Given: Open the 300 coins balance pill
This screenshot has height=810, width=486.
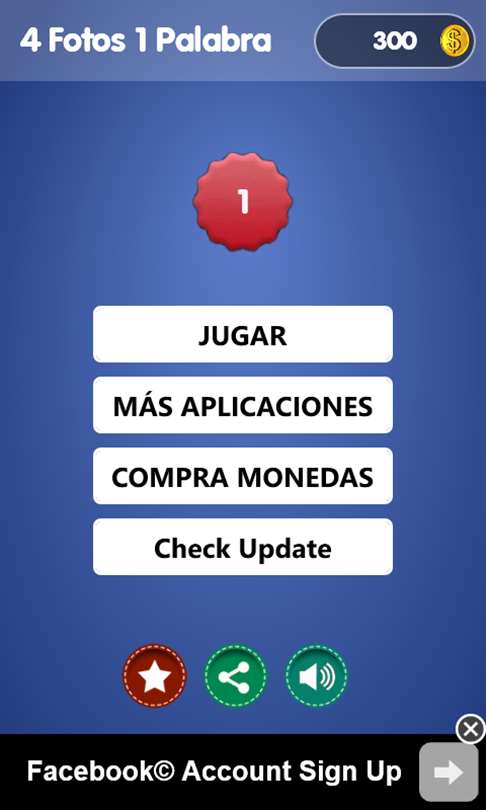Looking at the screenshot, I should pyautogui.click(x=395, y=41).
